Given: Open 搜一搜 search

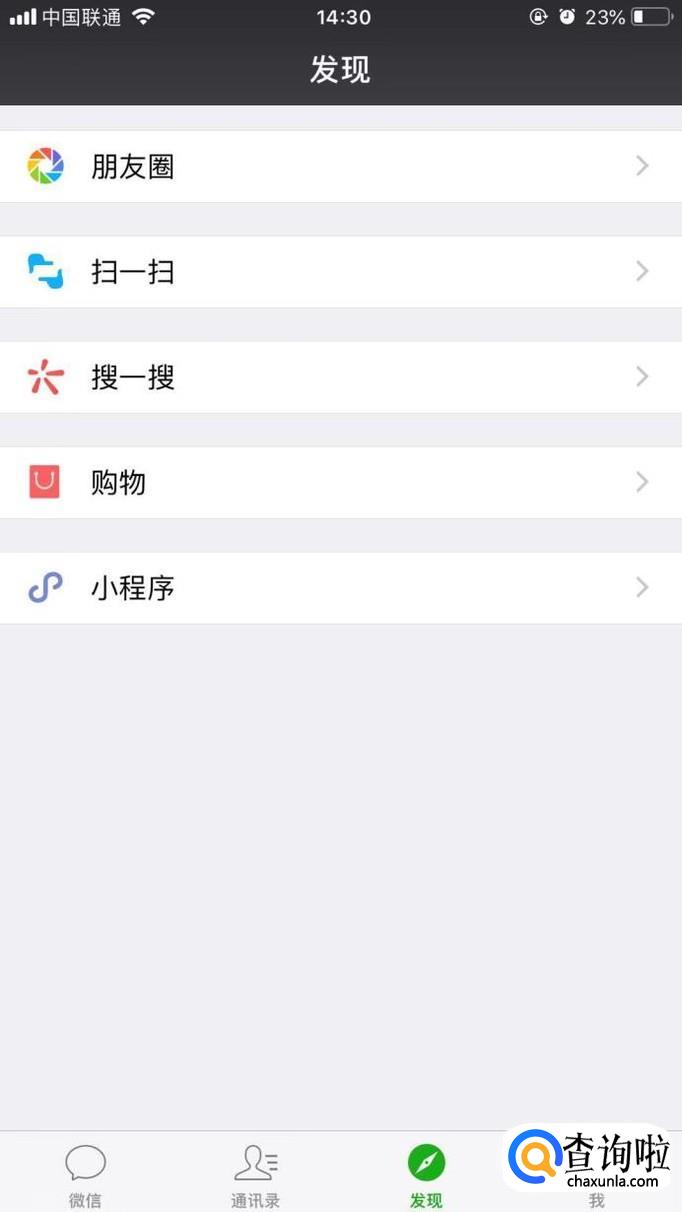Looking at the screenshot, I should click(x=340, y=378).
